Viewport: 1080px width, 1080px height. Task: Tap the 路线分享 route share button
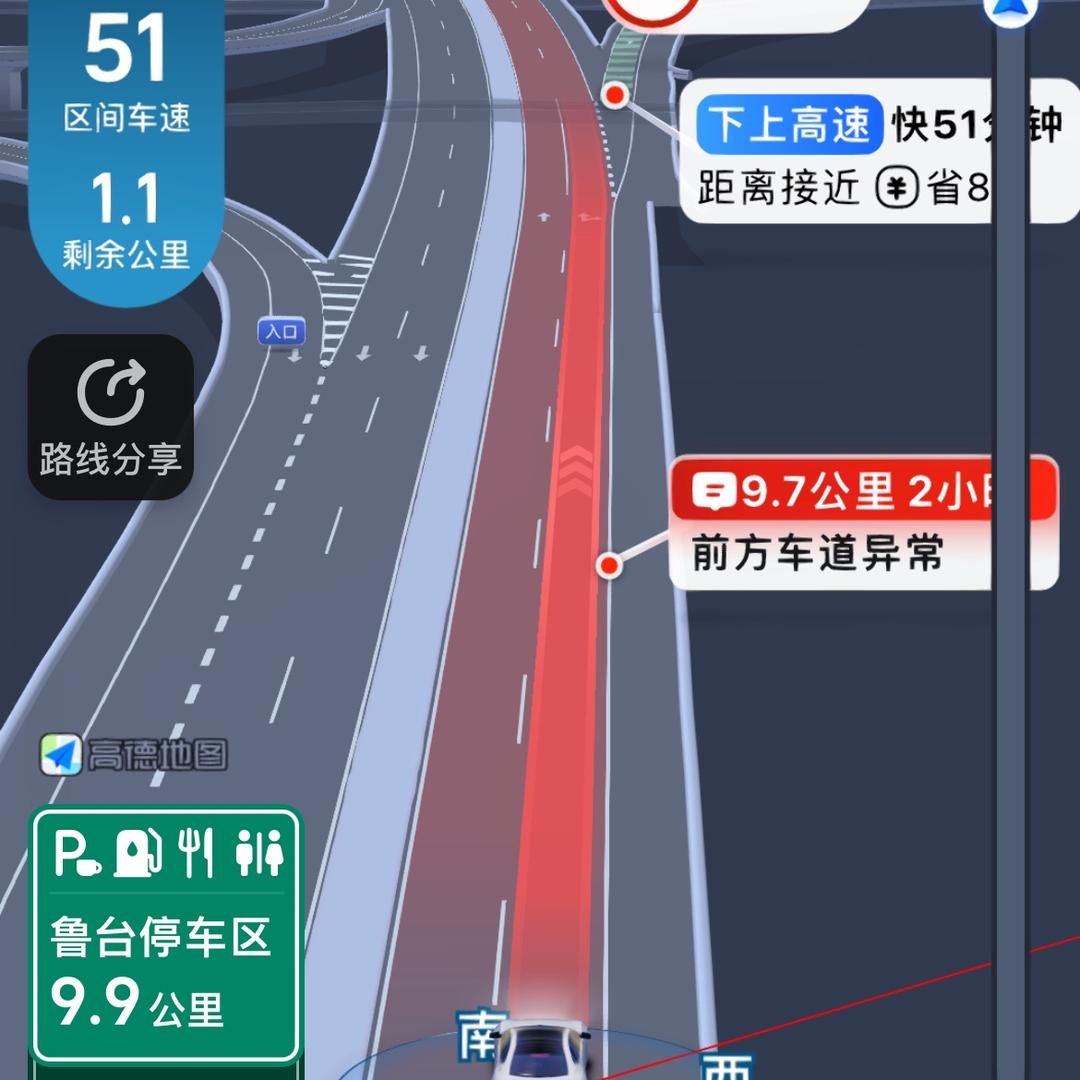(110, 416)
